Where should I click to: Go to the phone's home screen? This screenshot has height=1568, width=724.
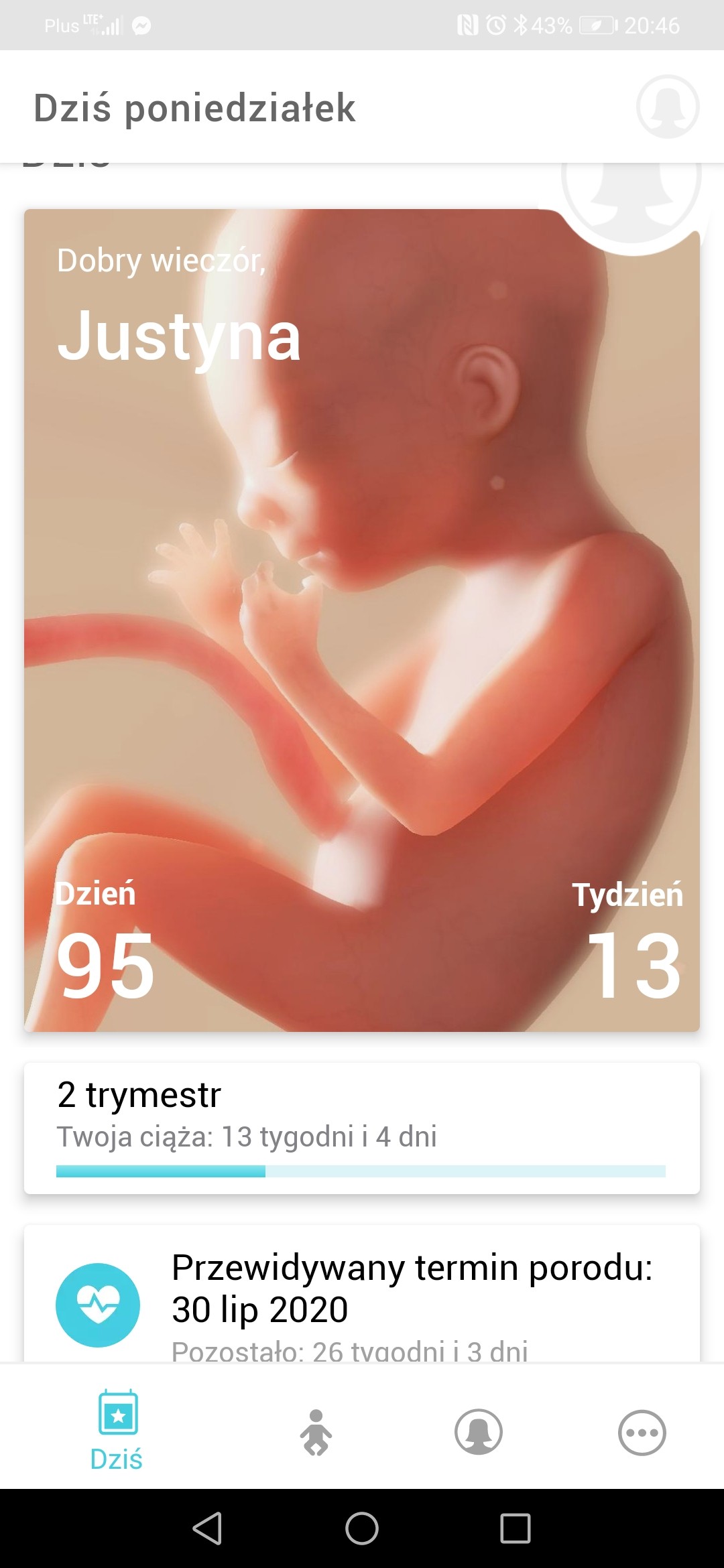coord(362,1528)
